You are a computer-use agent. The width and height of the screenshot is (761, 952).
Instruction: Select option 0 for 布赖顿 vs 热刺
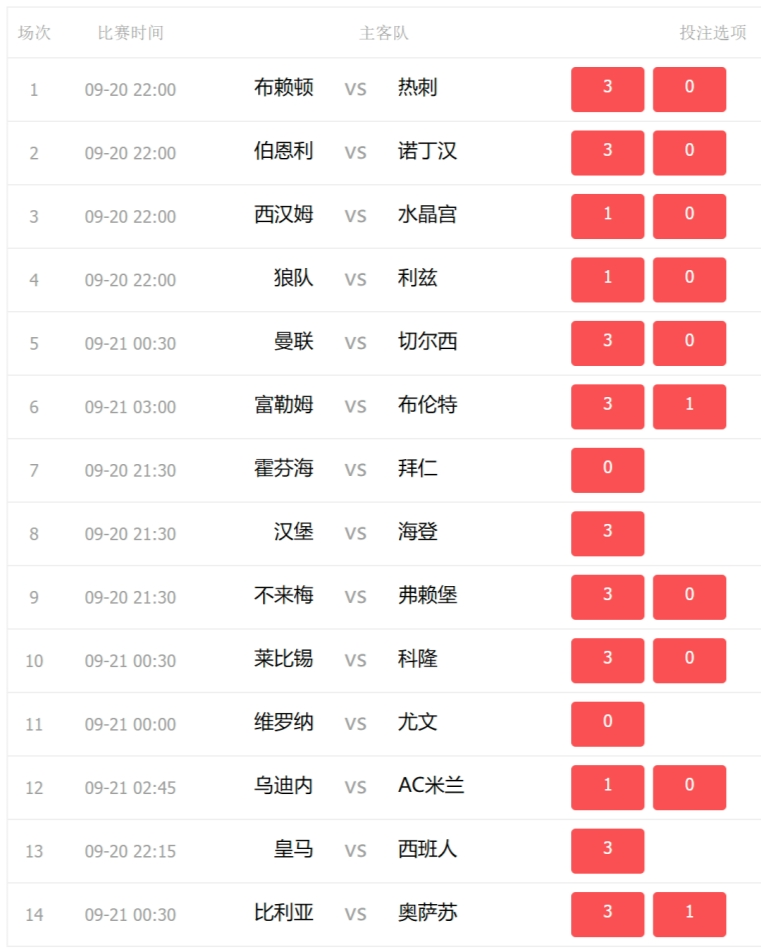[689, 89]
